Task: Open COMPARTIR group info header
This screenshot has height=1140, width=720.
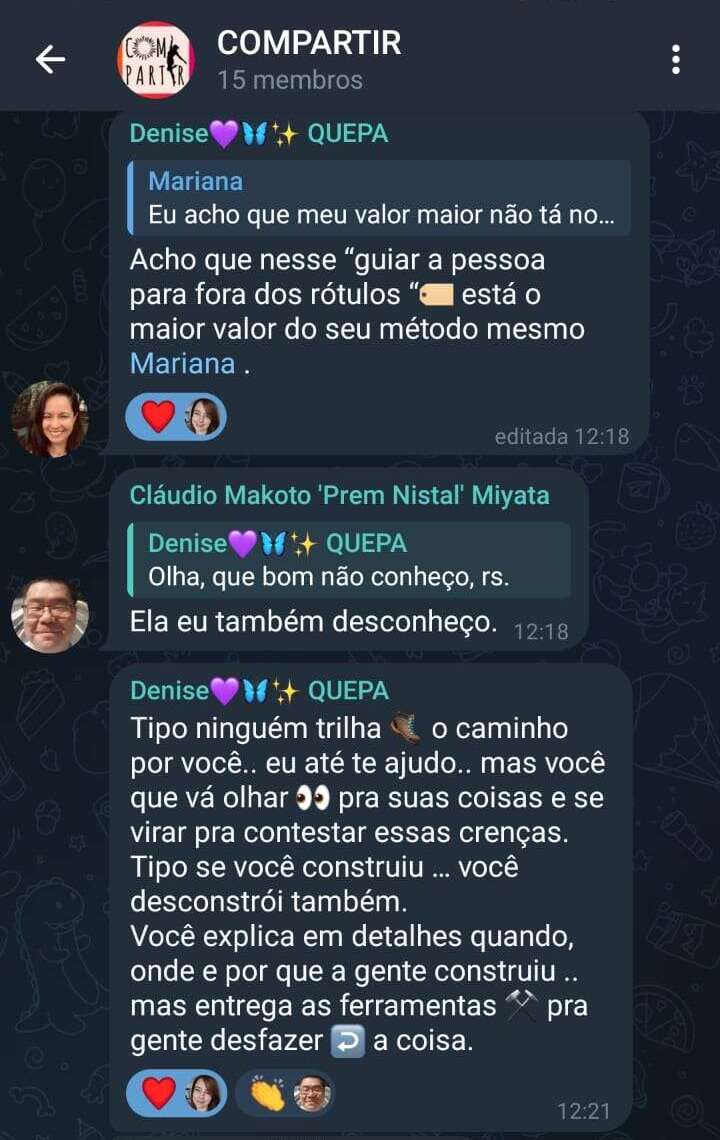Action: (x=309, y=60)
